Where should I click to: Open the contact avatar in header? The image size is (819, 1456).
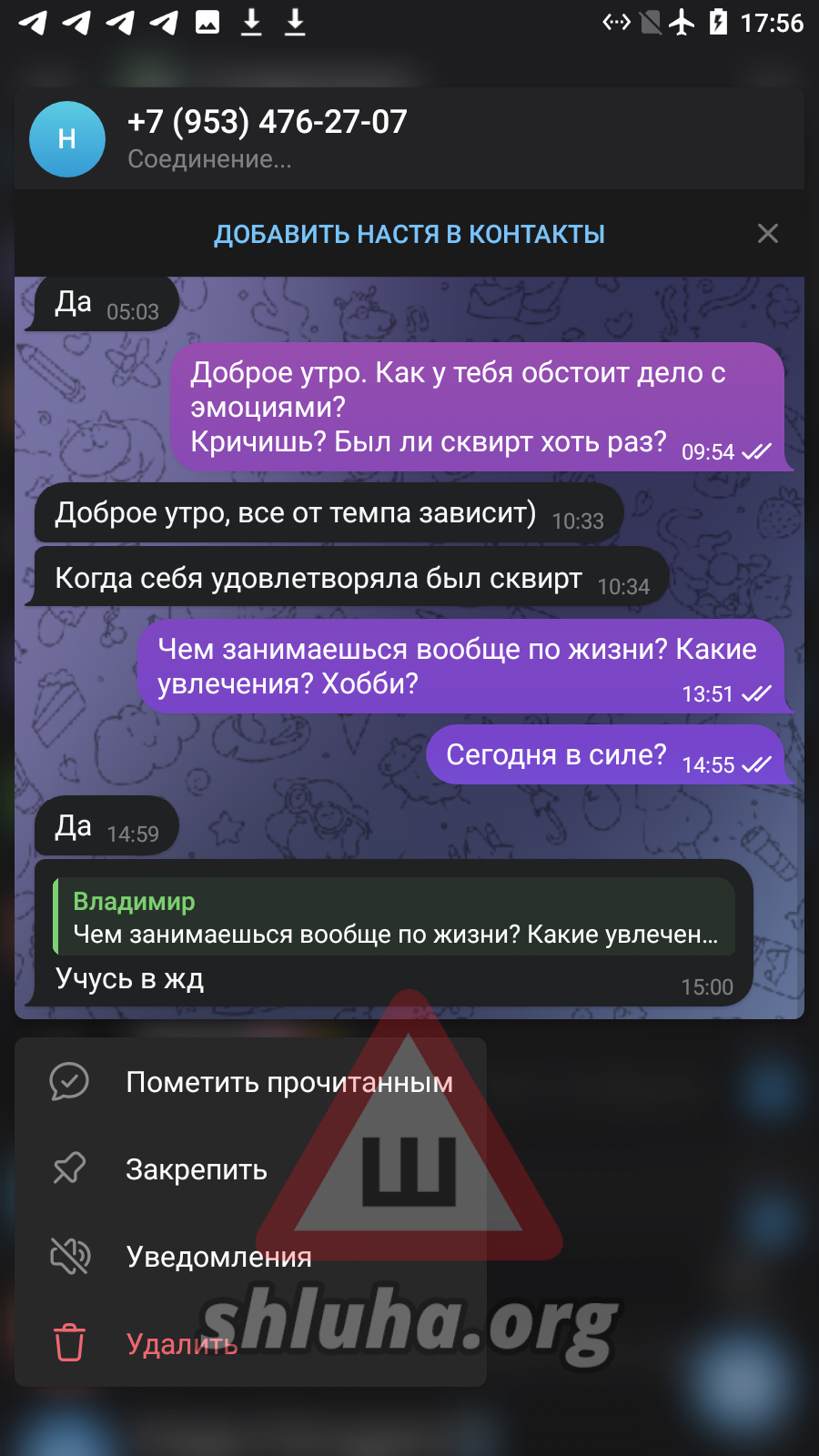(67, 139)
